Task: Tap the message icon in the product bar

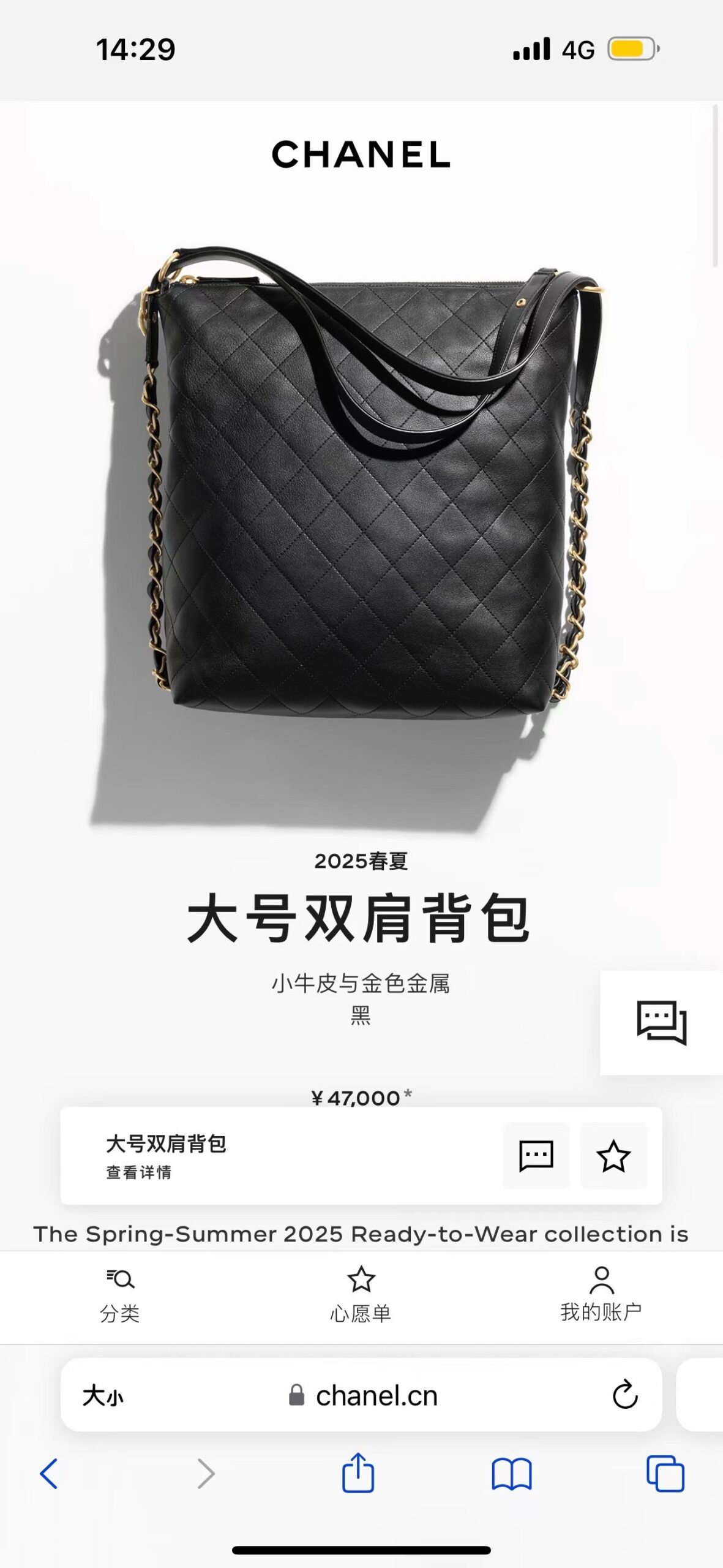Action: pyautogui.click(x=536, y=1156)
